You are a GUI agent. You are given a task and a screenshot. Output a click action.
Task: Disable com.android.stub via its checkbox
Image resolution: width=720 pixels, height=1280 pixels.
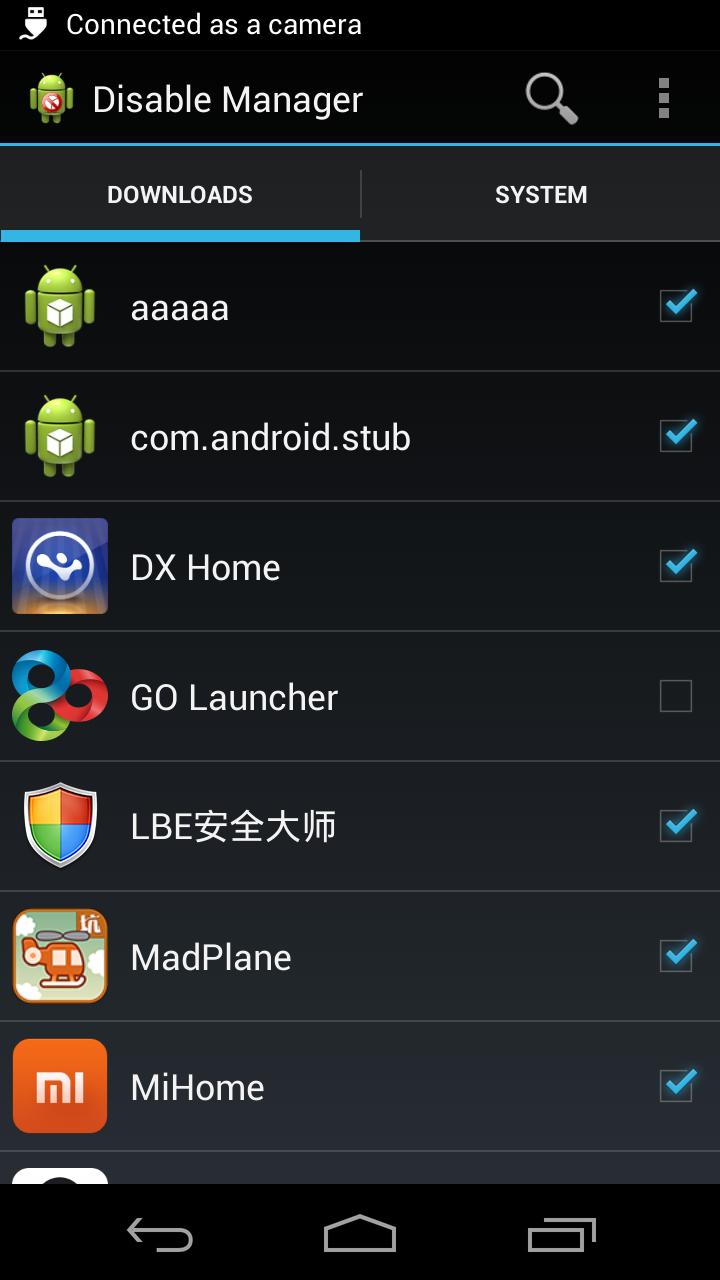click(675, 437)
